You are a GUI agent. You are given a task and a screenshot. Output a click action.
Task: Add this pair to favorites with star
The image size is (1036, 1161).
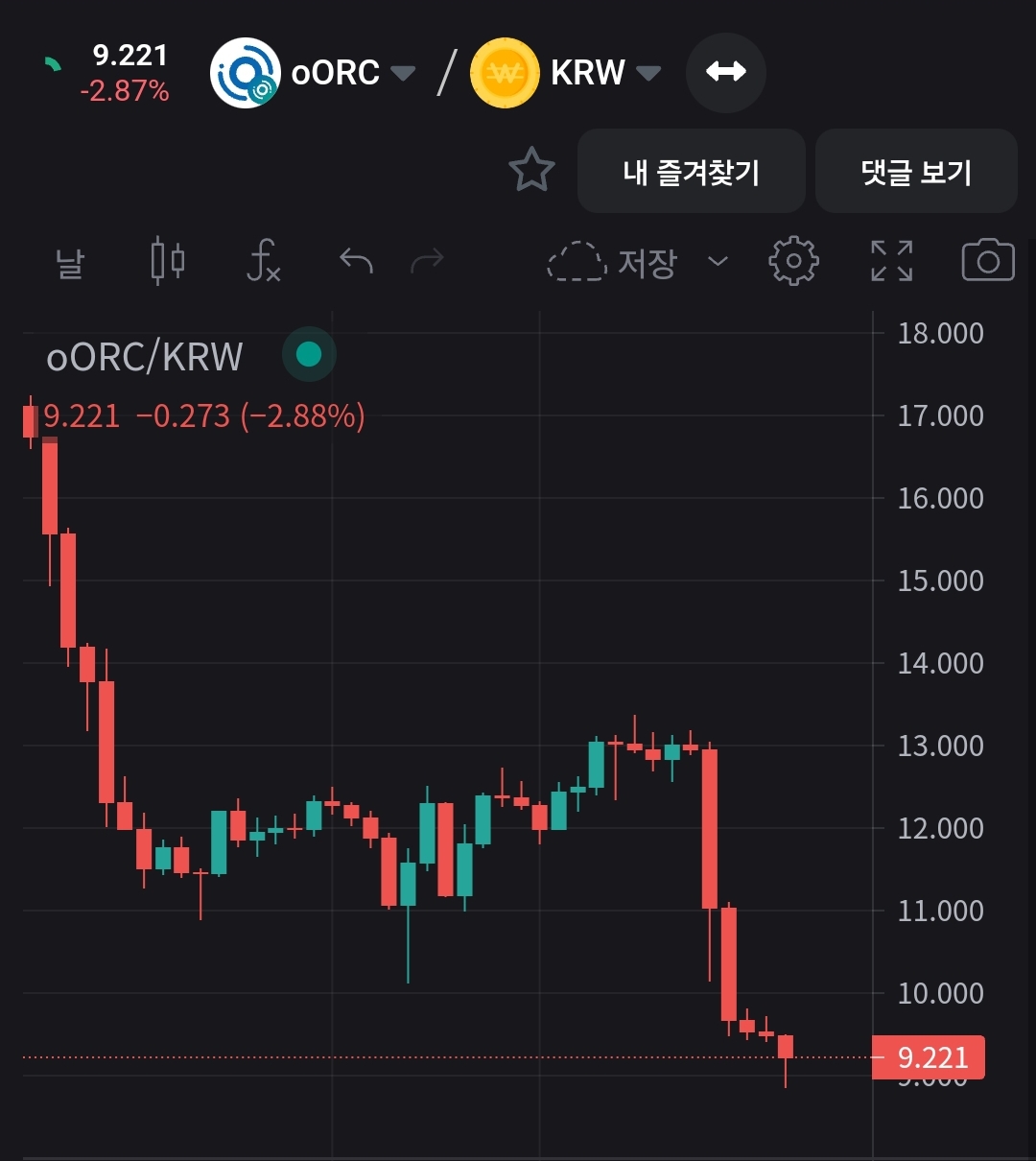(x=531, y=171)
